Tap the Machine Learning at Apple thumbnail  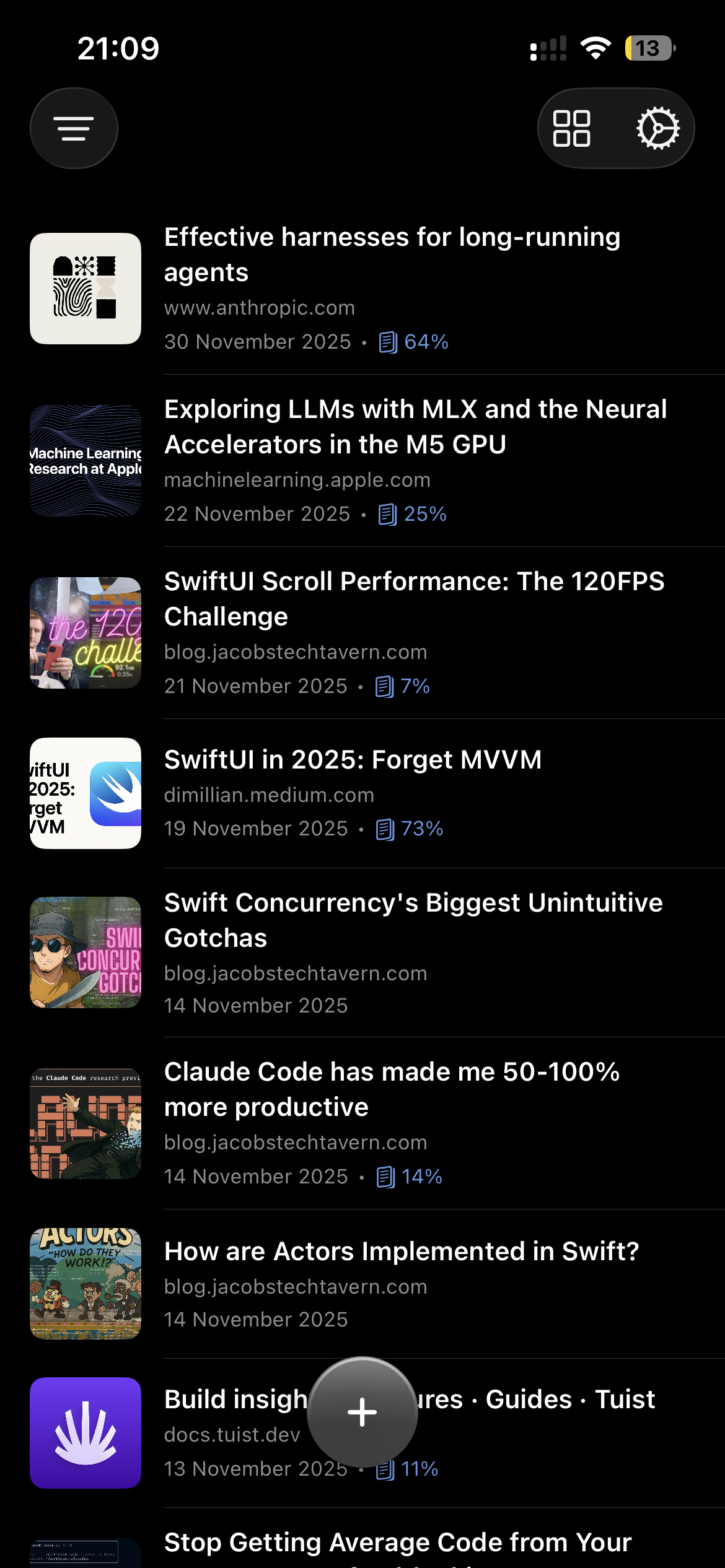86,460
